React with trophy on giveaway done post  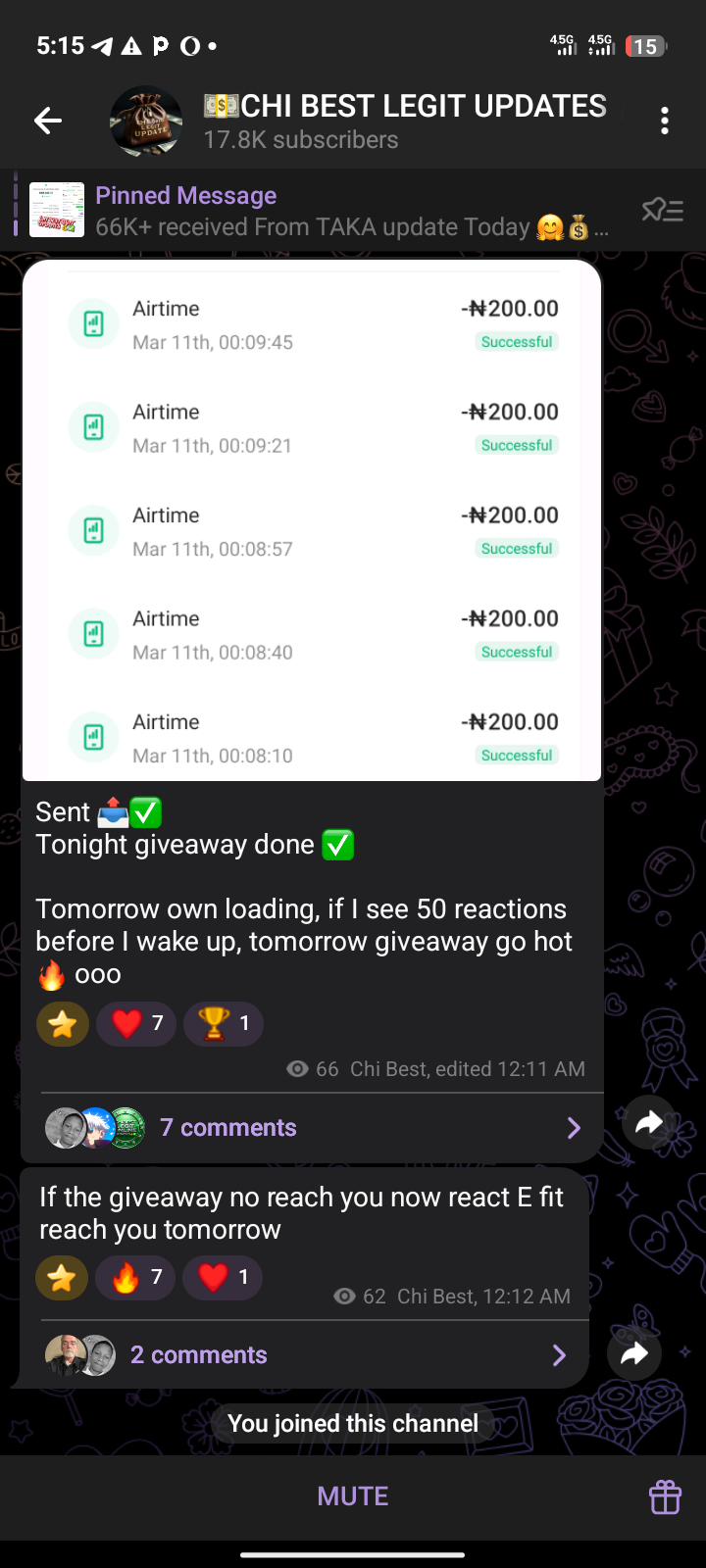pos(224,1024)
